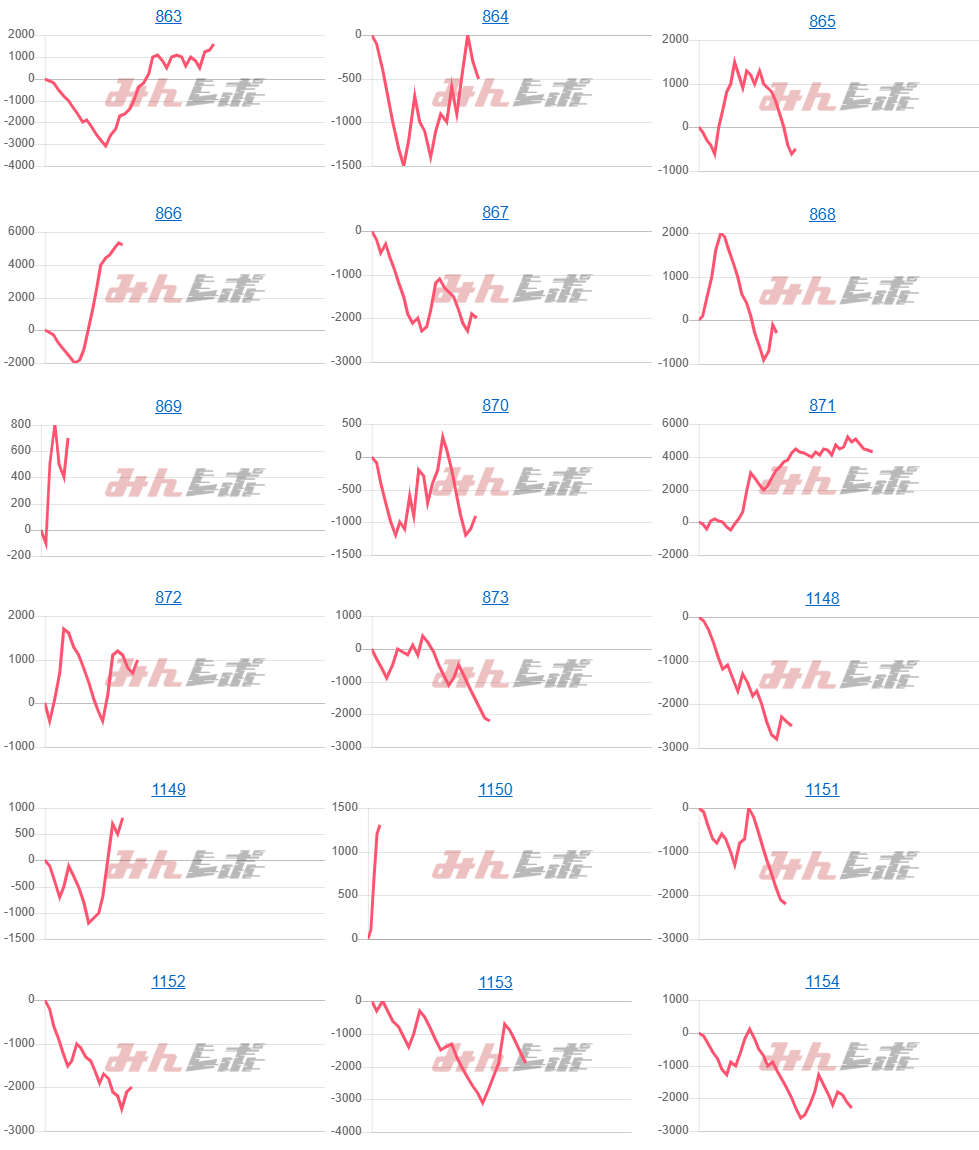
Task: Open machine number 872 link
Action: point(168,598)
